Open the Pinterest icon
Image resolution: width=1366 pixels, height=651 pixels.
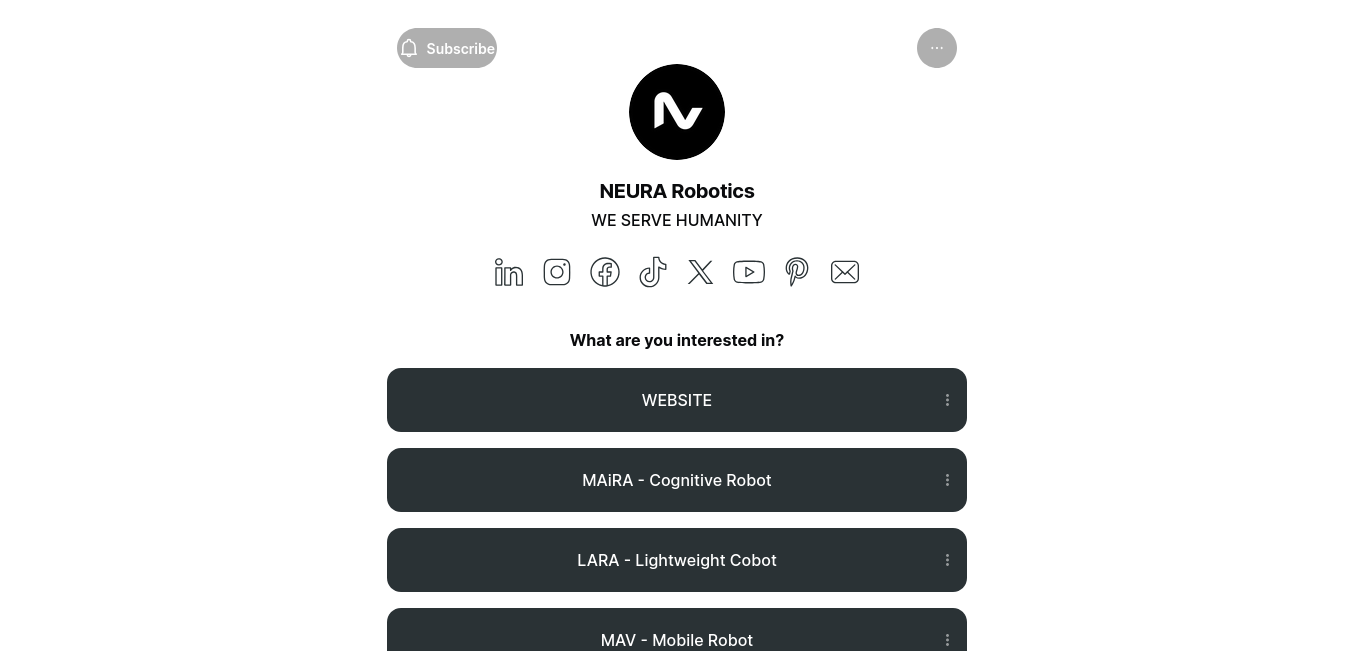(x=797, y=272)
